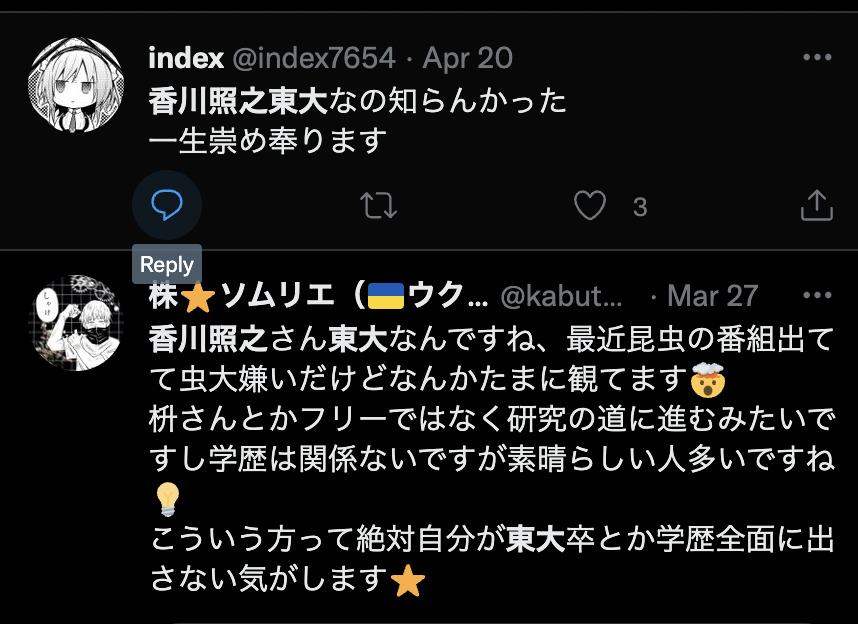Reply to index's tweet
This screenshot has height=624, width=858.
(166, 206)
